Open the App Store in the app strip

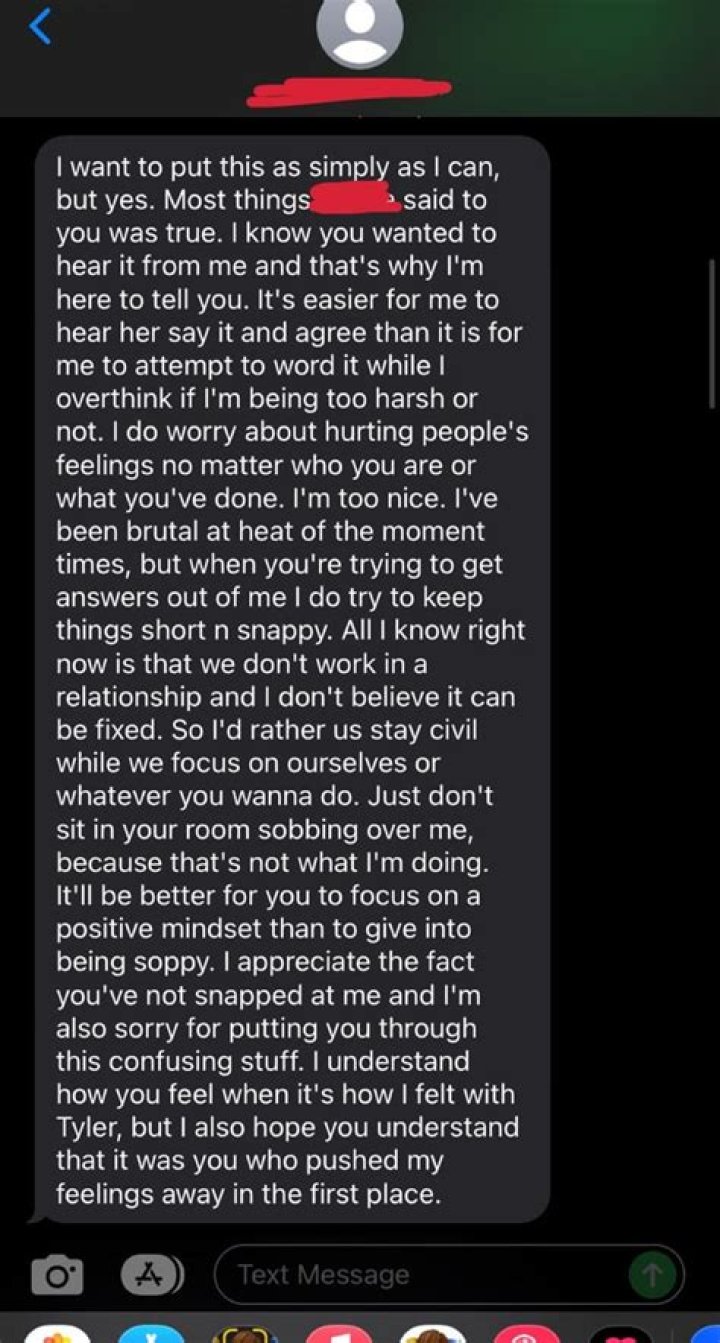coord(151,1333)
